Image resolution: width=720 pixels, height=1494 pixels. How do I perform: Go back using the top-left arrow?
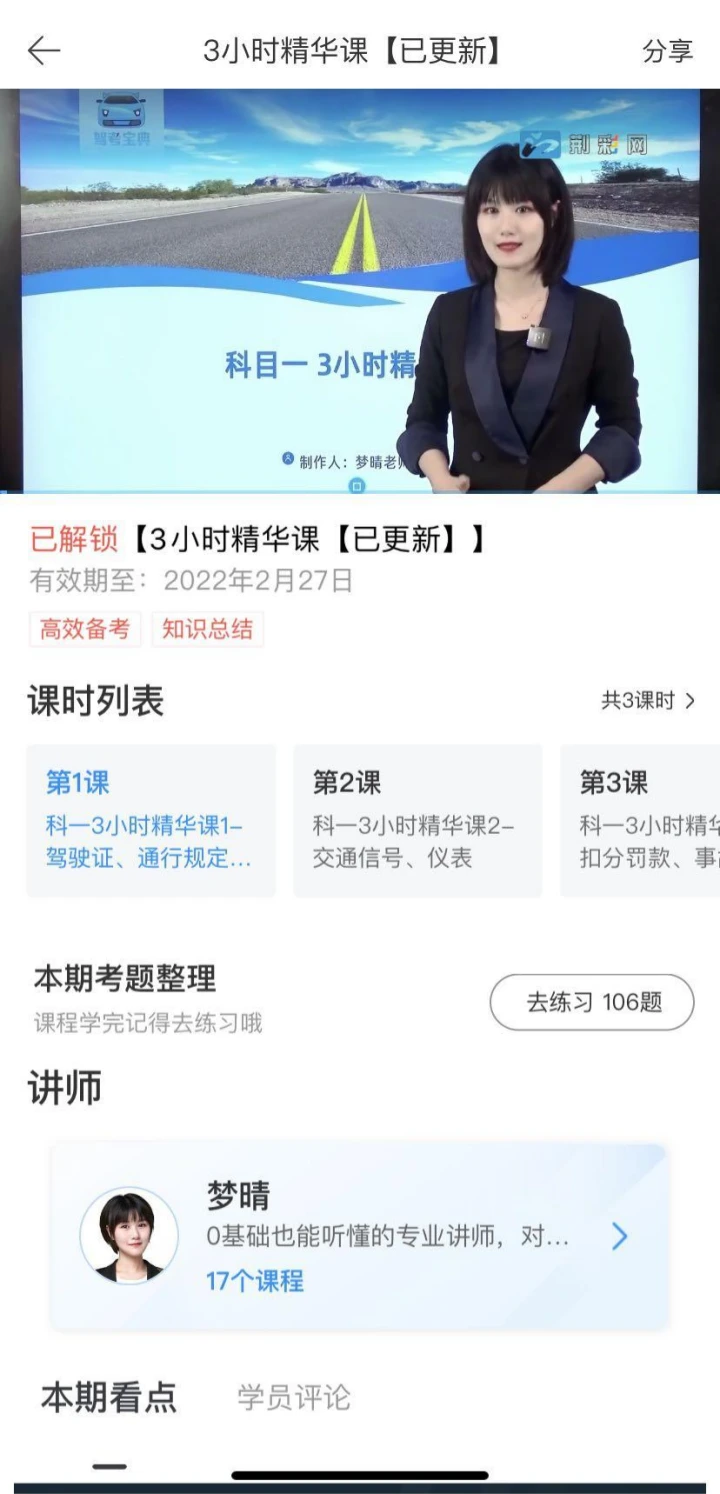pyautogui.click(x=44, y=51)
